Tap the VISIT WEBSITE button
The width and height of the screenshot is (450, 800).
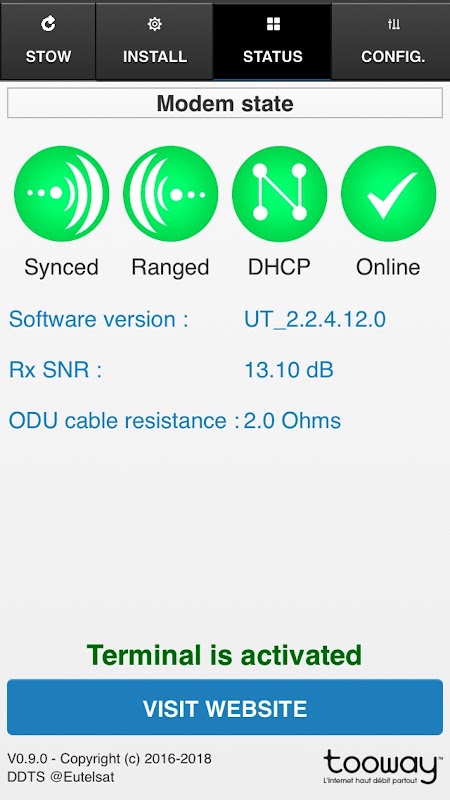click(225, 707)
